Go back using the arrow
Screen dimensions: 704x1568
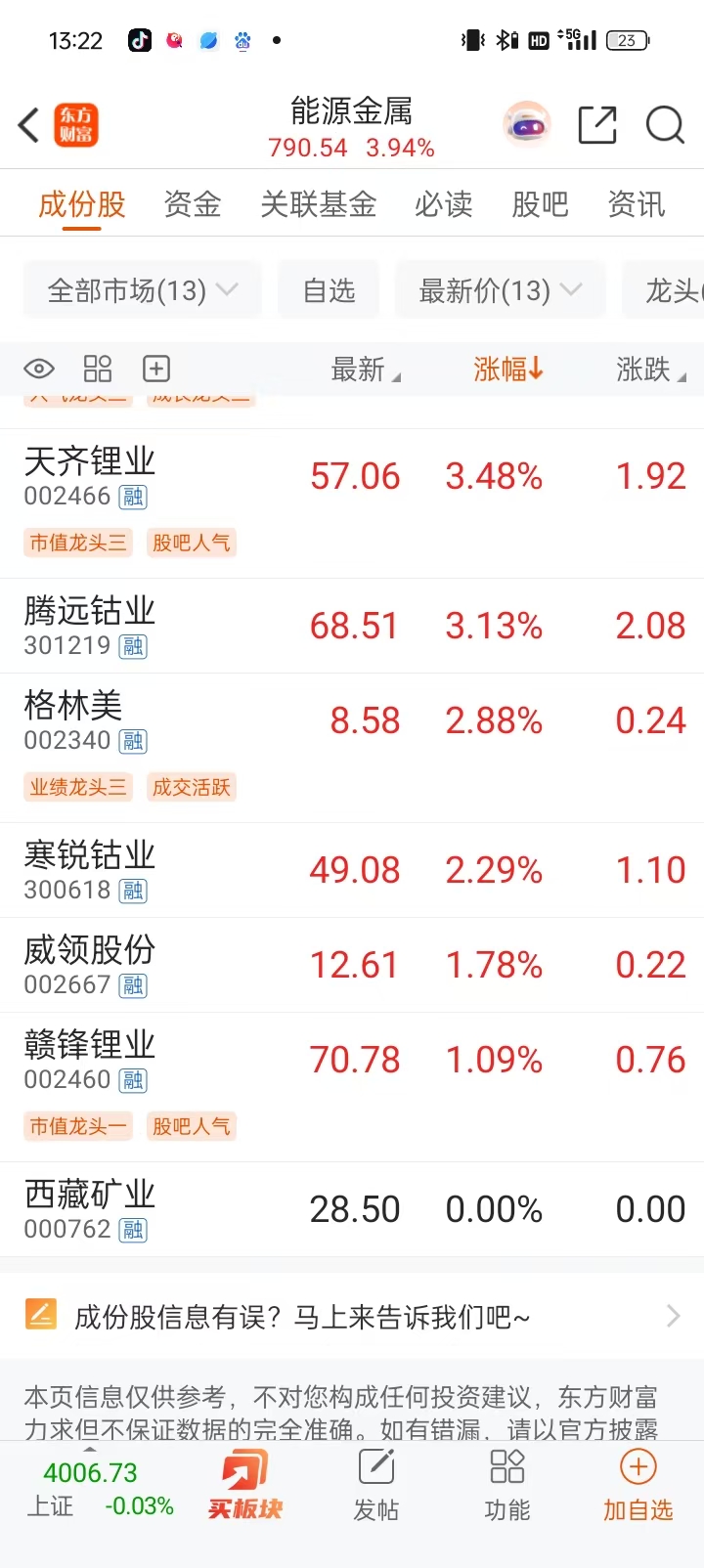coord(29,126)
